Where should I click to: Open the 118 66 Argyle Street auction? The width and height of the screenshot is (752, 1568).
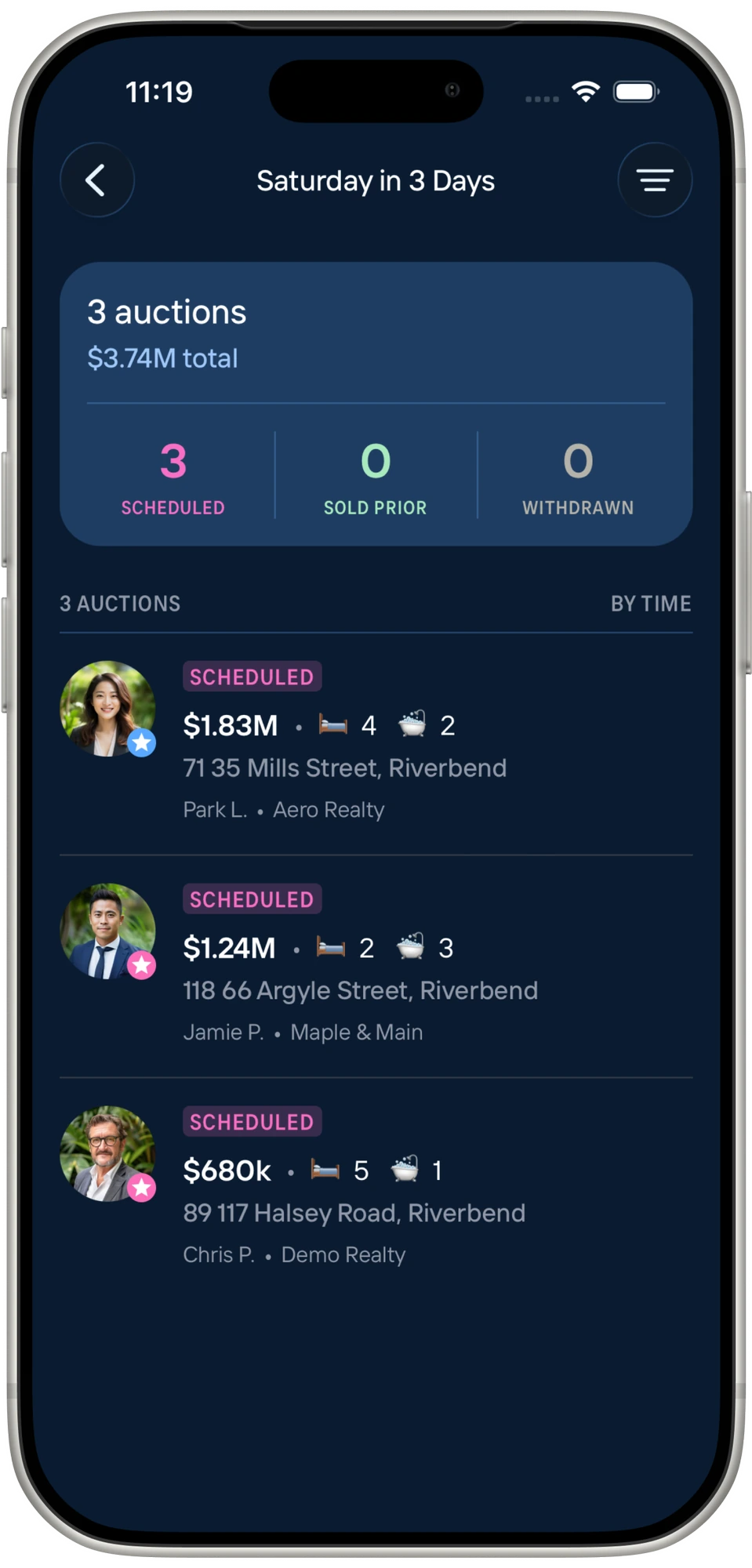point(376,966)
